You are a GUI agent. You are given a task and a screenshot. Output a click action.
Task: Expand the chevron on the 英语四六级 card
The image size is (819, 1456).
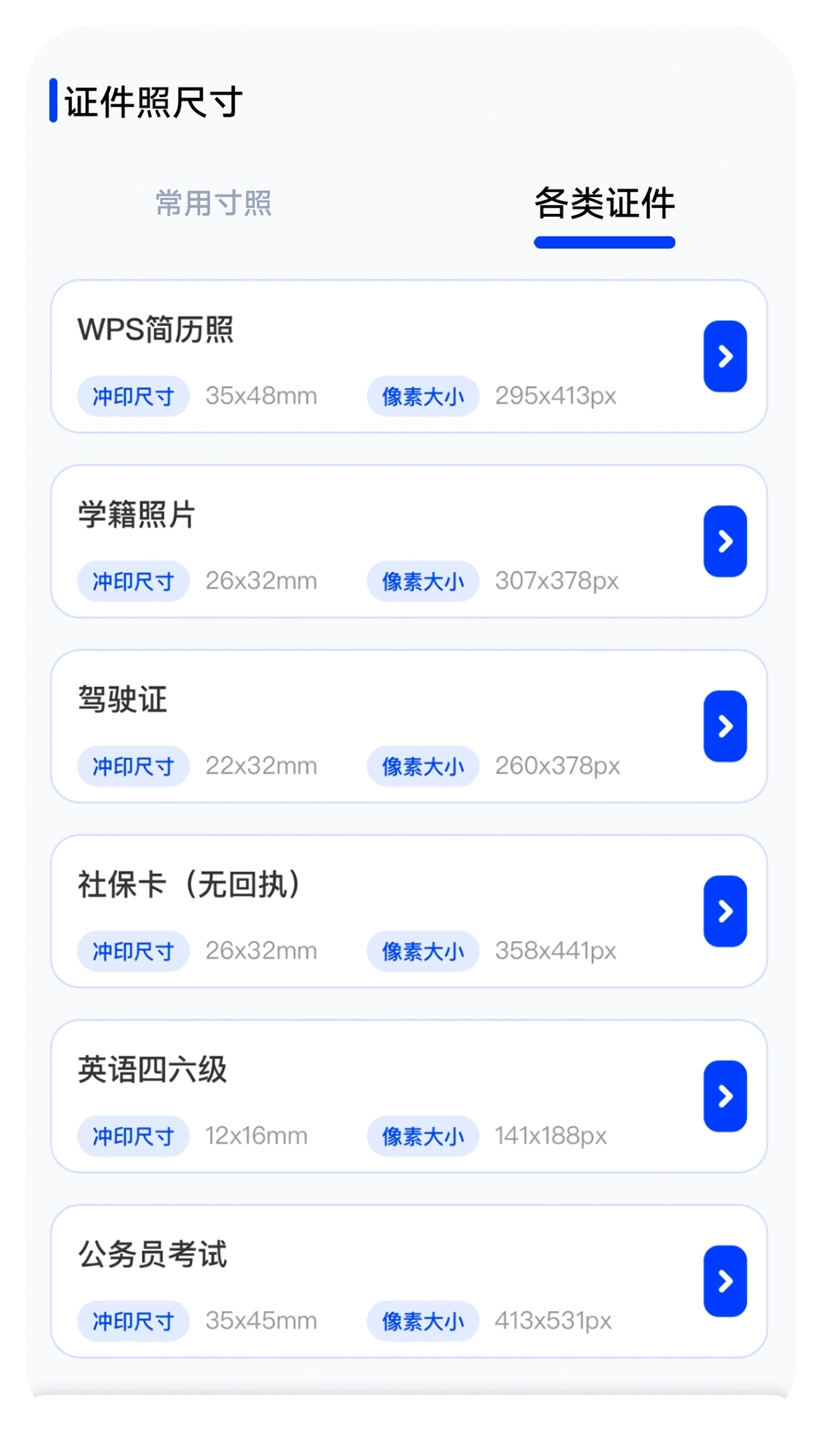(725, 1097)
